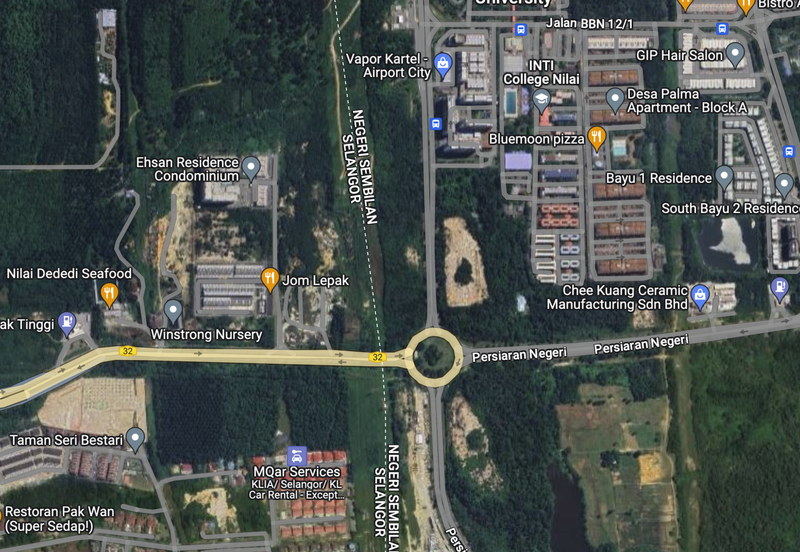Select the Jom Lepak restaurant pin
The height and width of the screenshot is (552, 800).
point(269,278)
